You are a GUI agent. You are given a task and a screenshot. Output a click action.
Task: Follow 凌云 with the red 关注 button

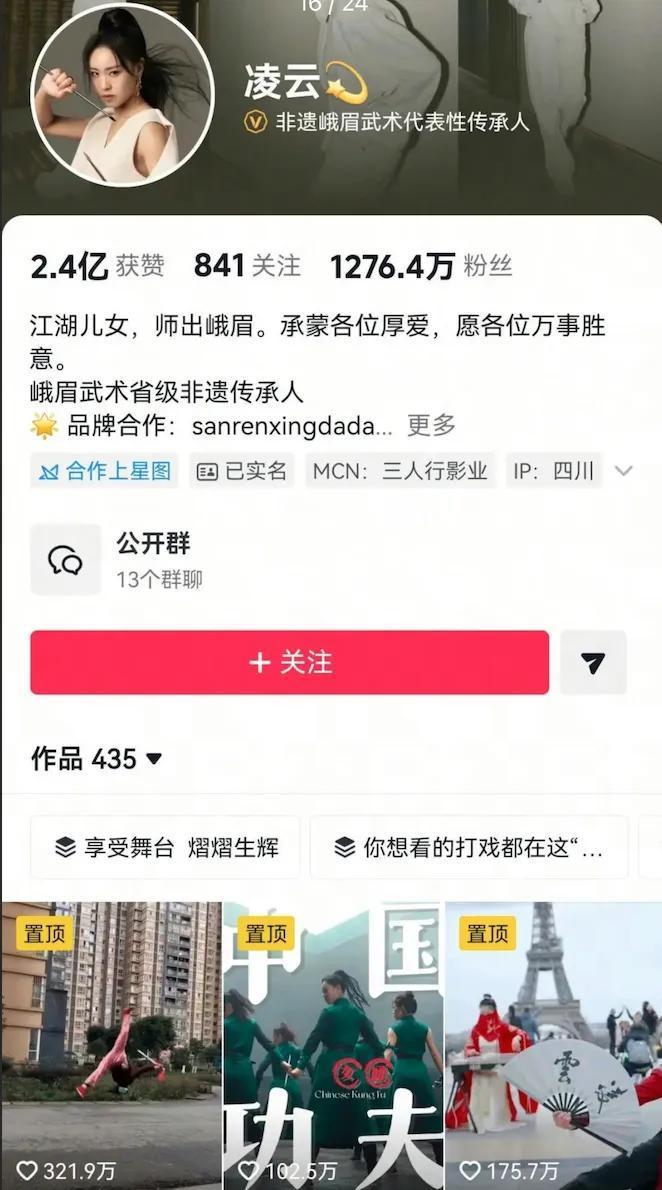pyautogui.click(x=289, y=662)
